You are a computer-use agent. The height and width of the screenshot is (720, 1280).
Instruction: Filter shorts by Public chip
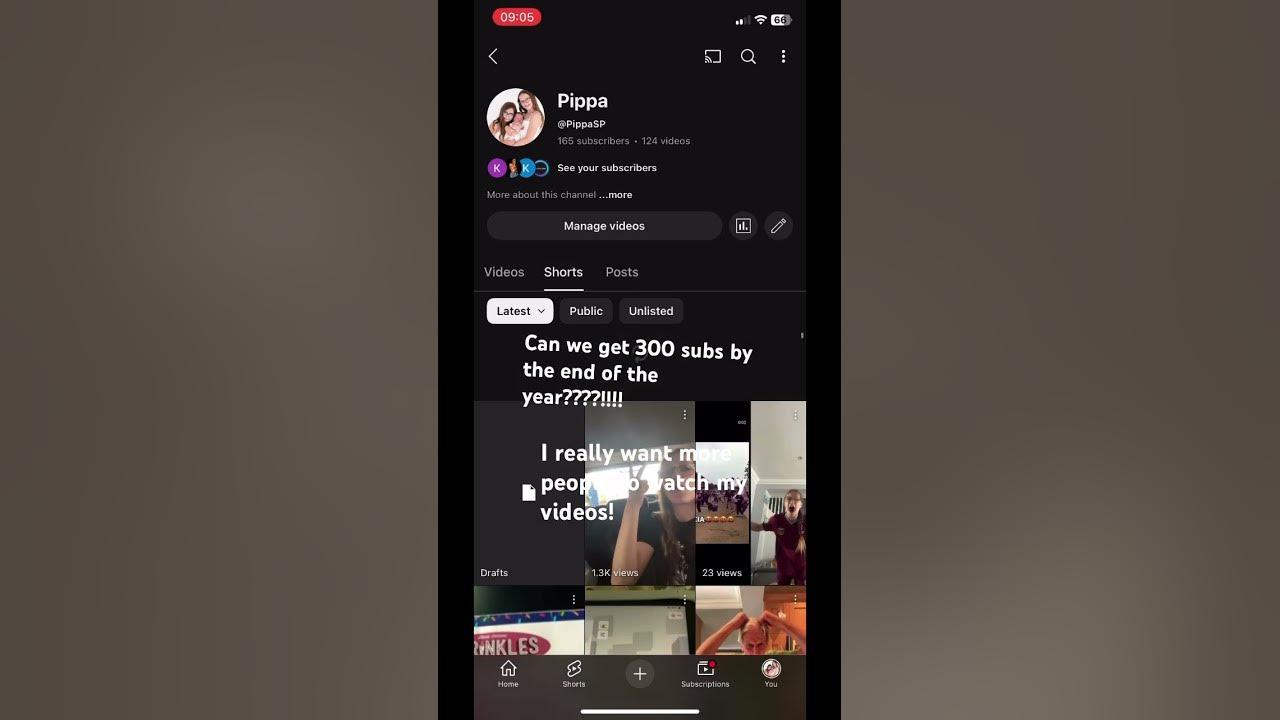point(586,311)
